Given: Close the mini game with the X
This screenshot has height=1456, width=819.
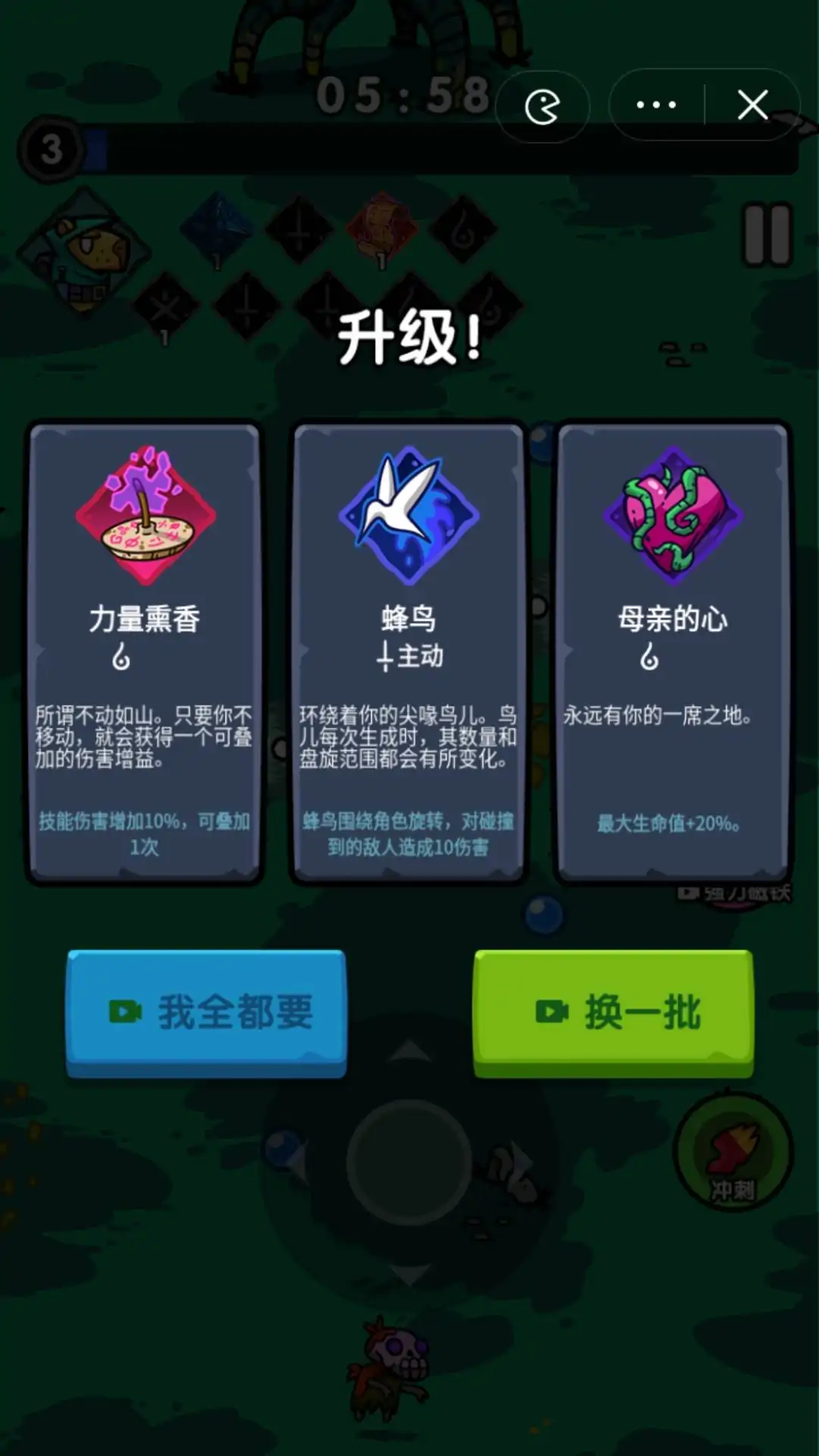Looking at the screenshot, I should coord(752,105).
